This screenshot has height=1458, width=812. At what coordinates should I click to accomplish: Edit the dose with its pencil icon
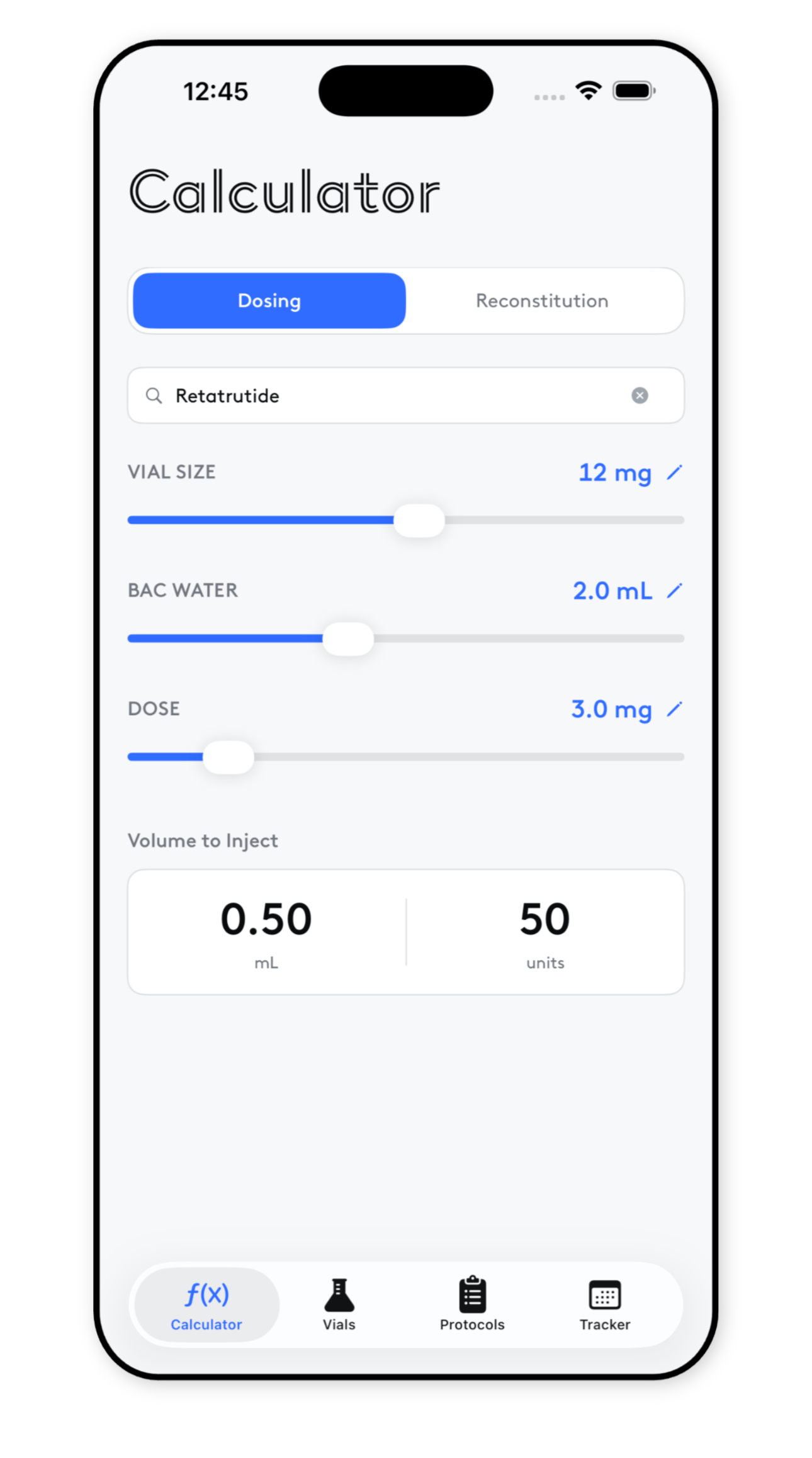click(x=675, y=709)
